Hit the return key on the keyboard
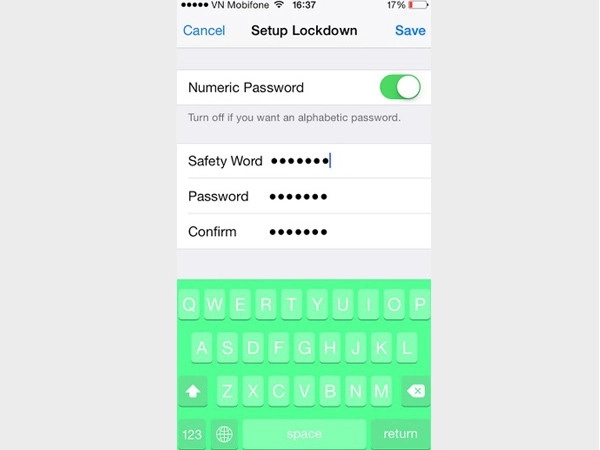Screen dimensions: 600x450 click(400, 434)
